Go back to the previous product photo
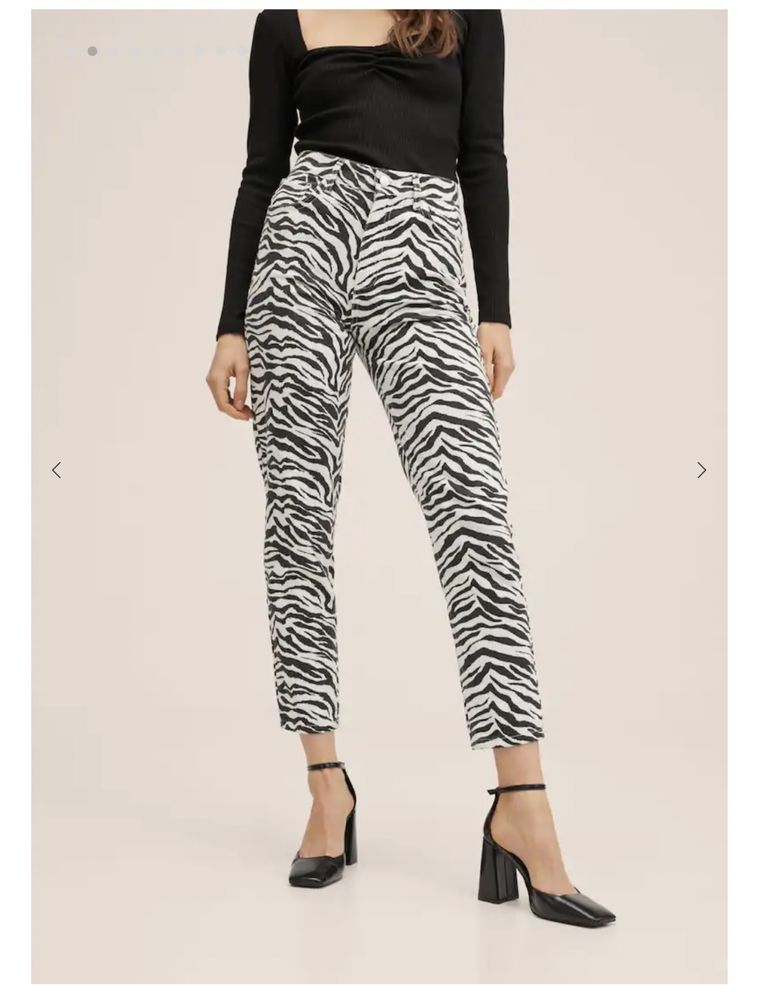 (x=56, y=470)
